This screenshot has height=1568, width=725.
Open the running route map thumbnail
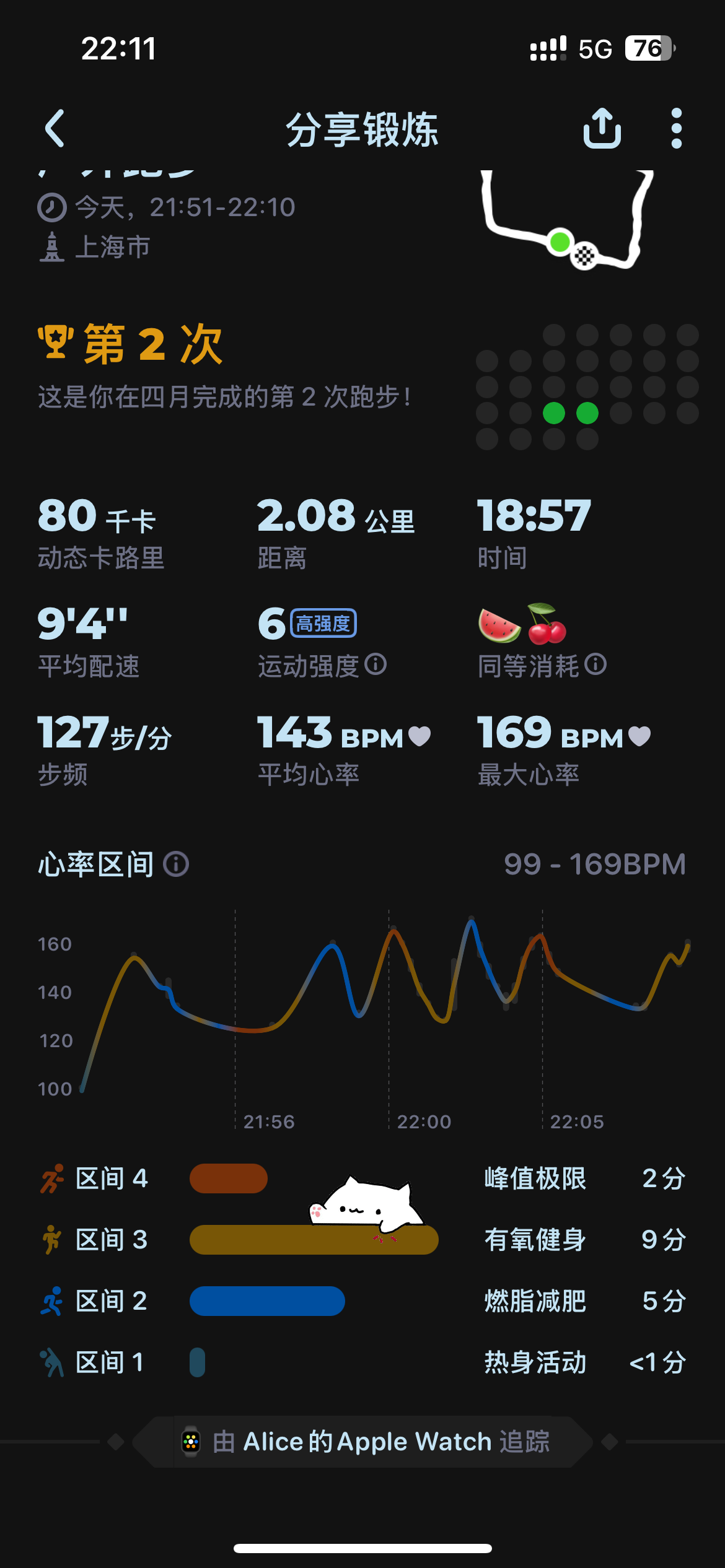pyautogui.click(x=567, y=220)
